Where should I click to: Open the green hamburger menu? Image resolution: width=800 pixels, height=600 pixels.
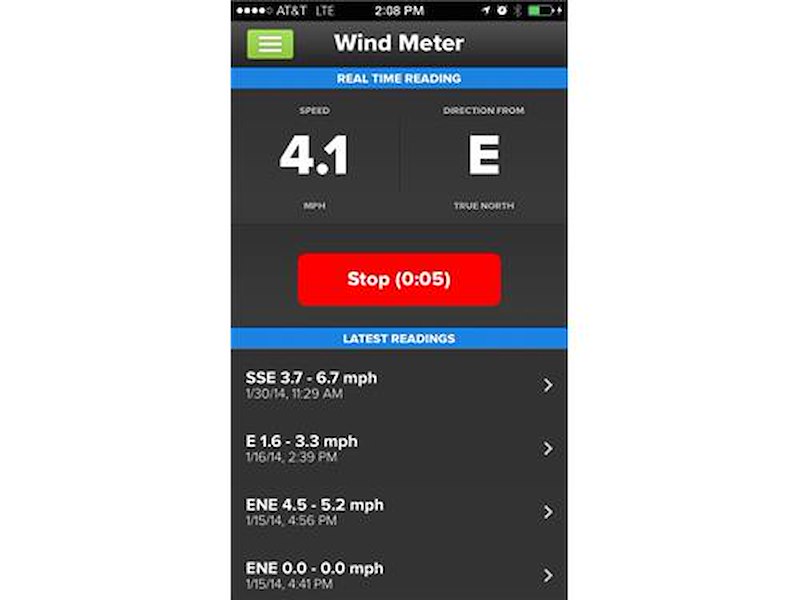click(x=270, y=44)
